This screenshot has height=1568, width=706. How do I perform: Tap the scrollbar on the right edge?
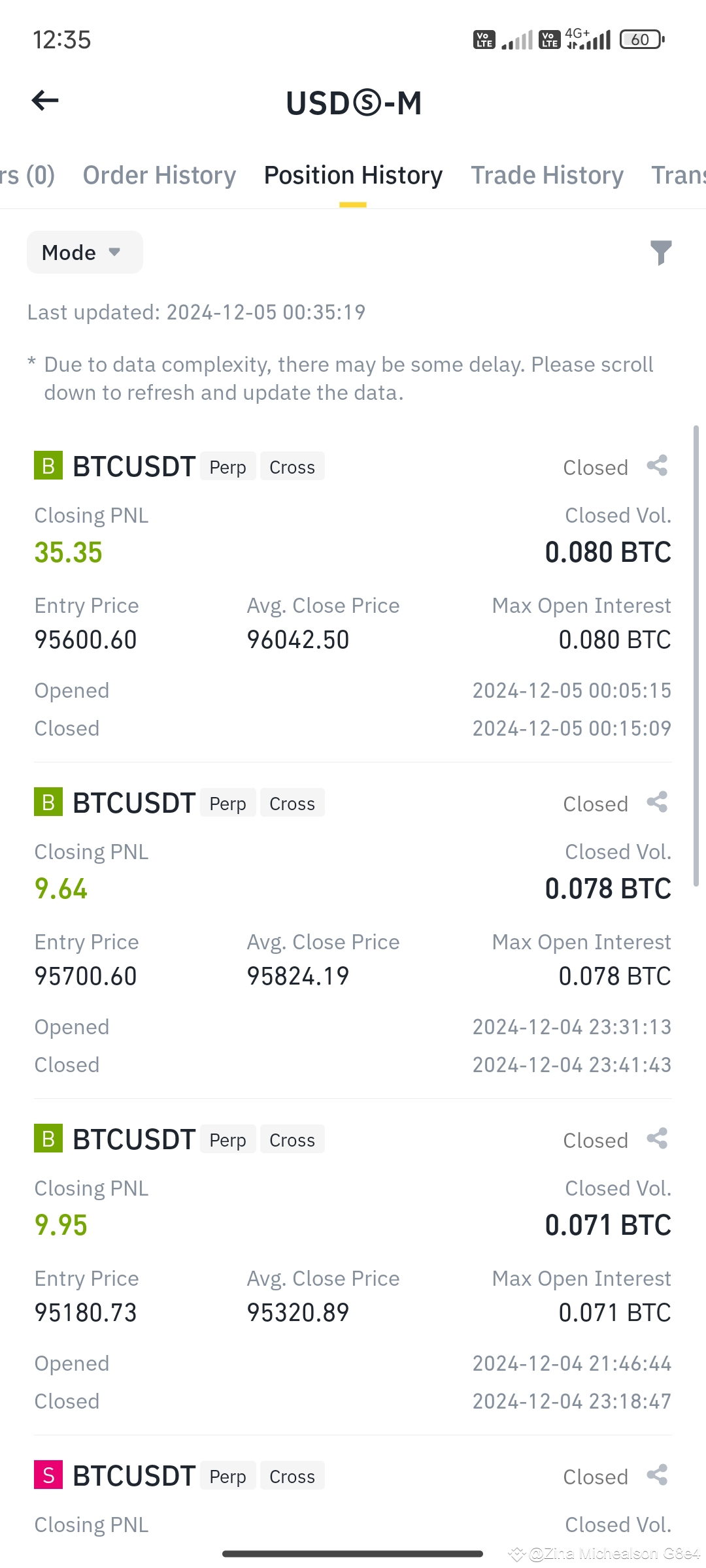[x=695, y=653]
